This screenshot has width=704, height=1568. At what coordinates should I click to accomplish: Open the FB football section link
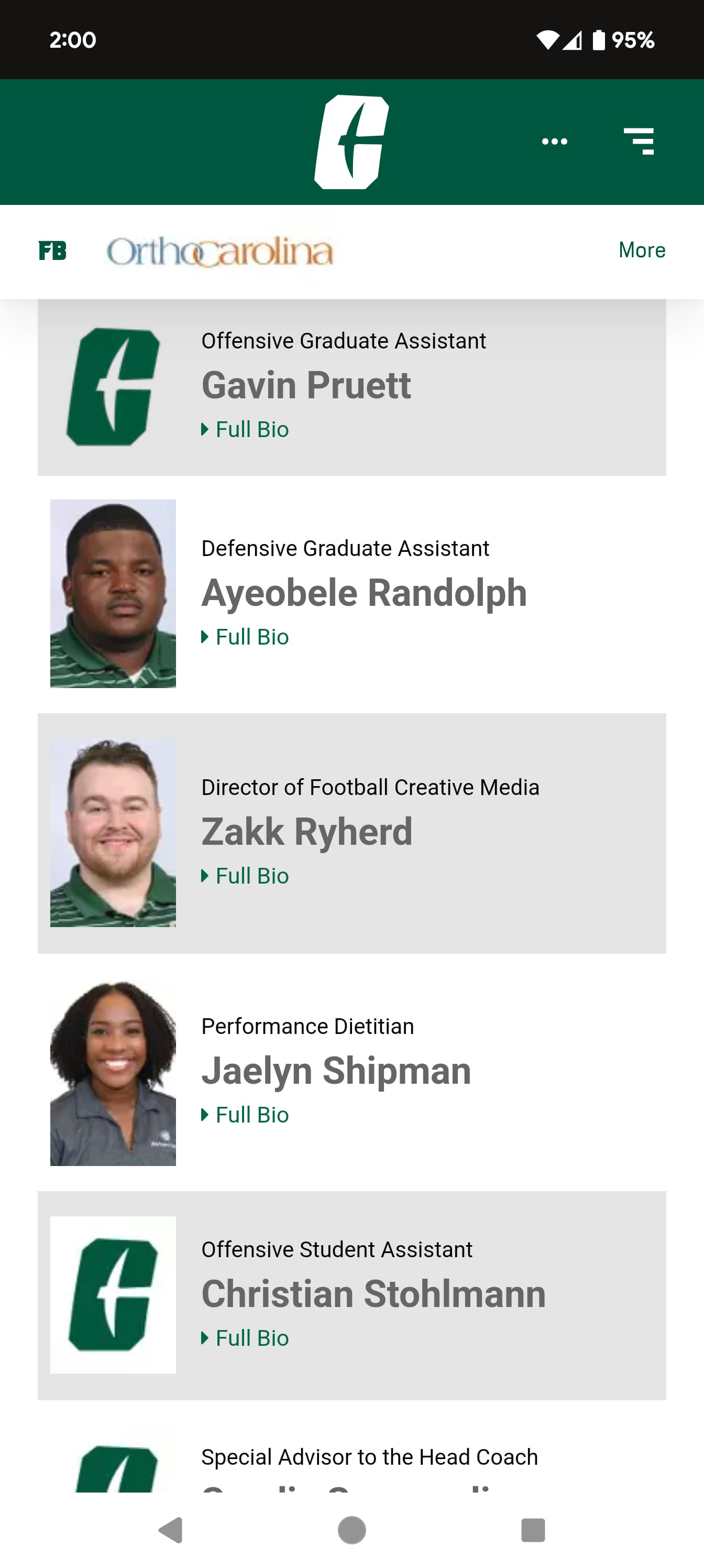click(52, 251)
